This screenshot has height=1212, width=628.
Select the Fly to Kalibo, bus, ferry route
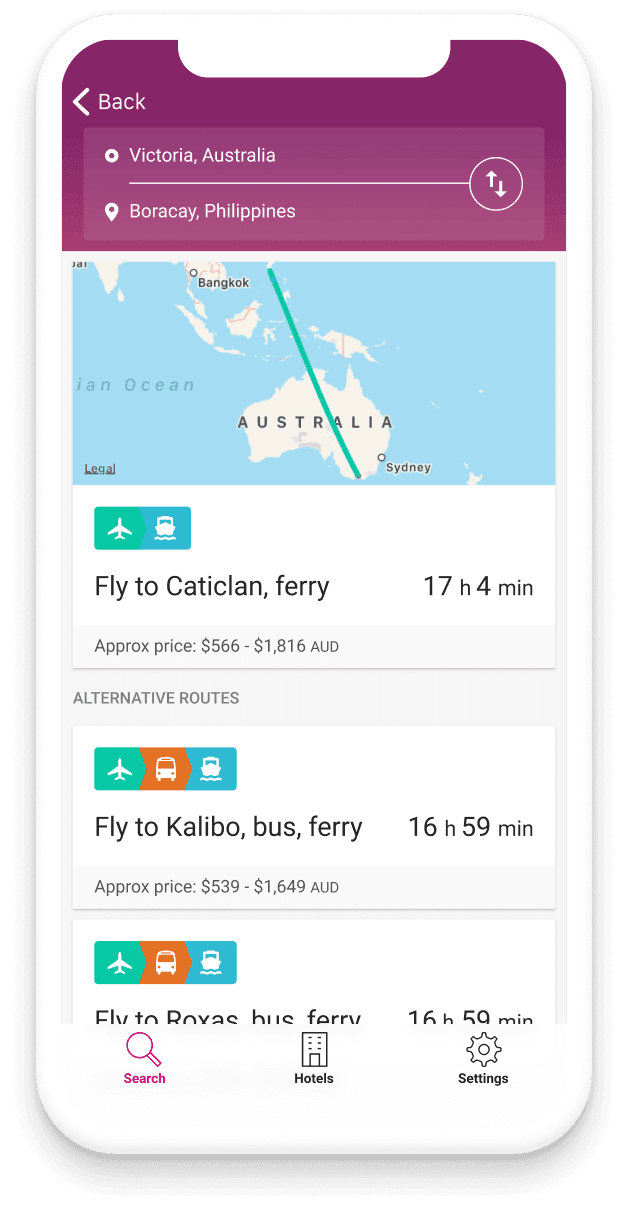pyautogui.click(x=314, y=817)
